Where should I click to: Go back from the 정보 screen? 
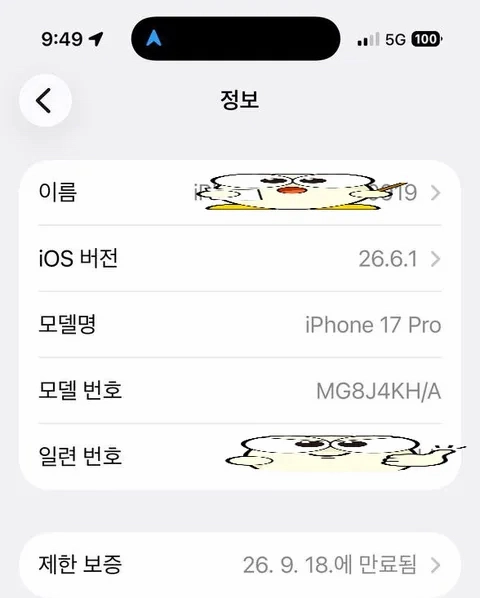(45, 101)
